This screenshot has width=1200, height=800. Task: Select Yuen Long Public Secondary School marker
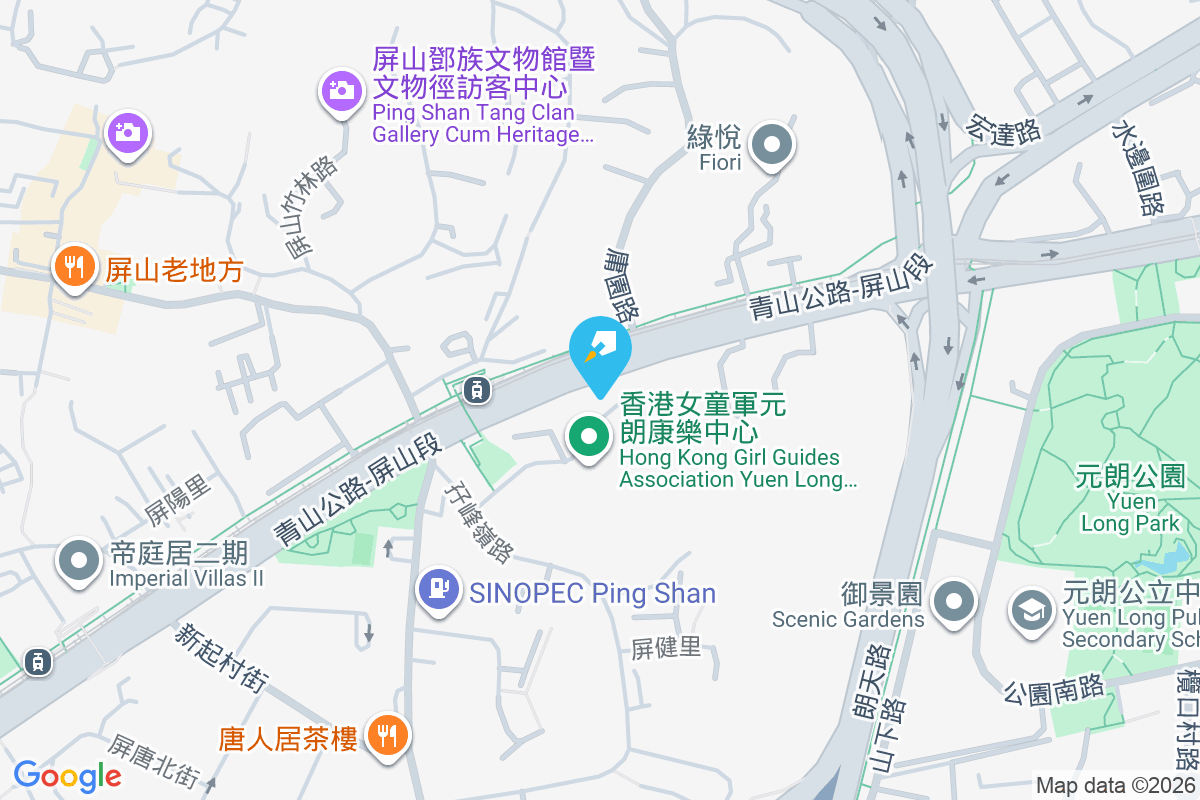[1029, 609]
